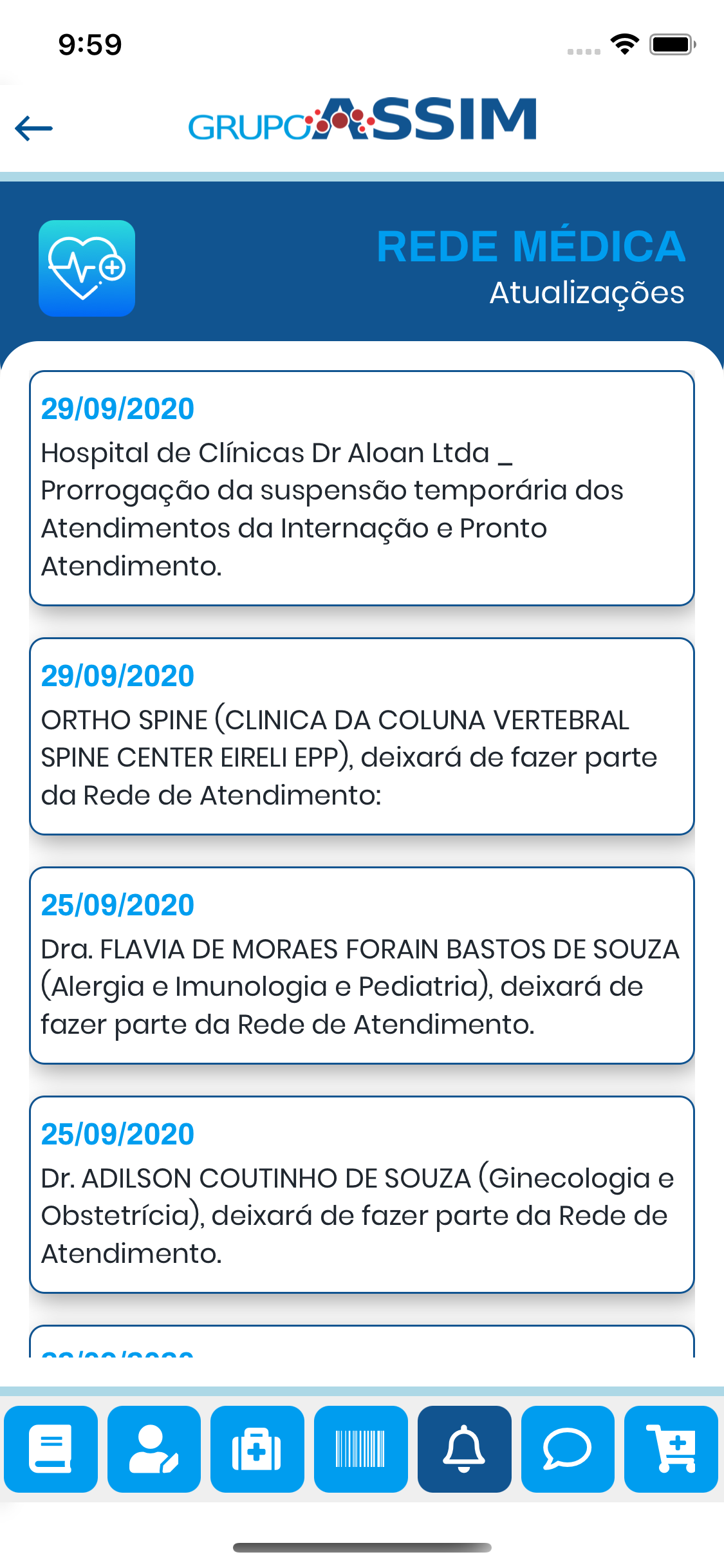724x1568 pixels.
Task: Open the ORTHO SPINE network update card
Action: [x=361, y=736]
